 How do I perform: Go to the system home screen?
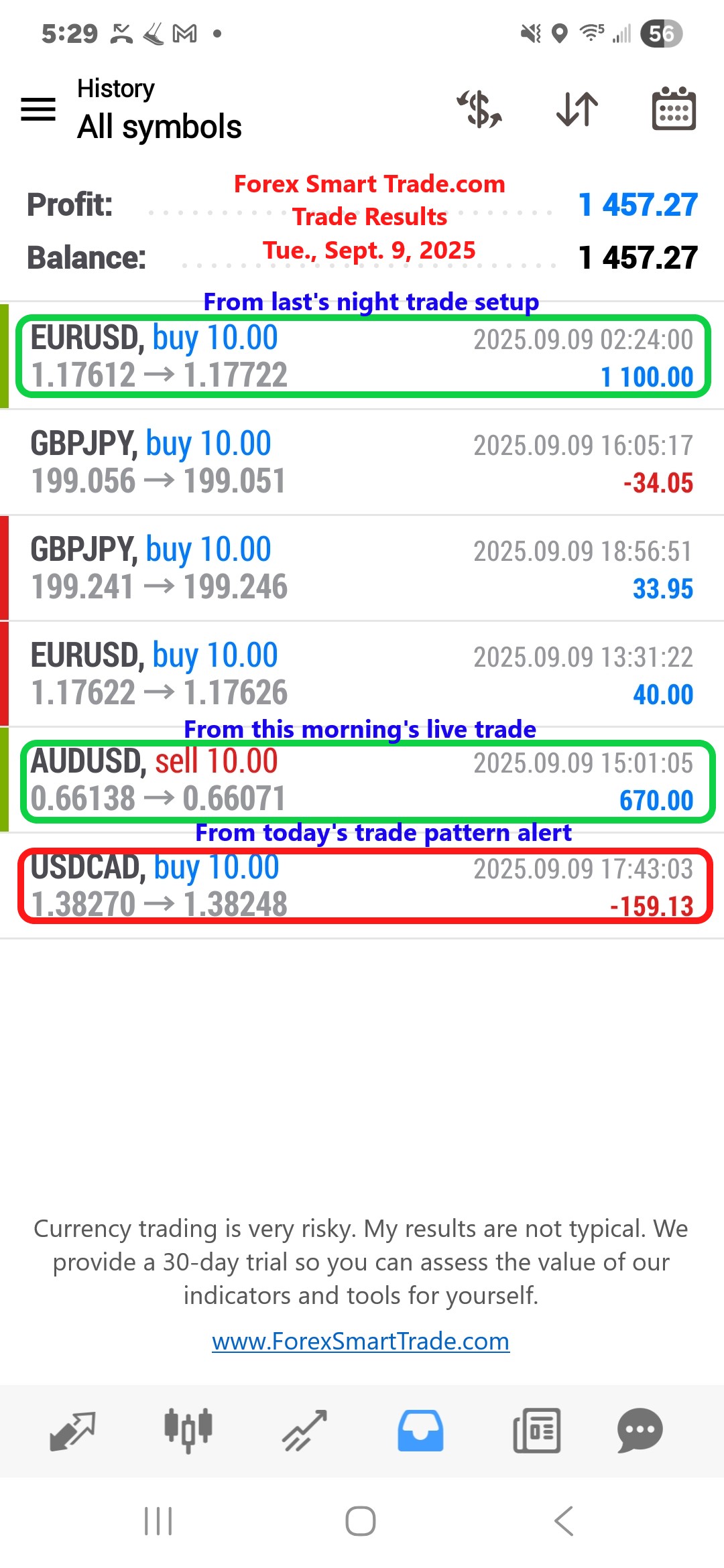(x=361, y=1520)
